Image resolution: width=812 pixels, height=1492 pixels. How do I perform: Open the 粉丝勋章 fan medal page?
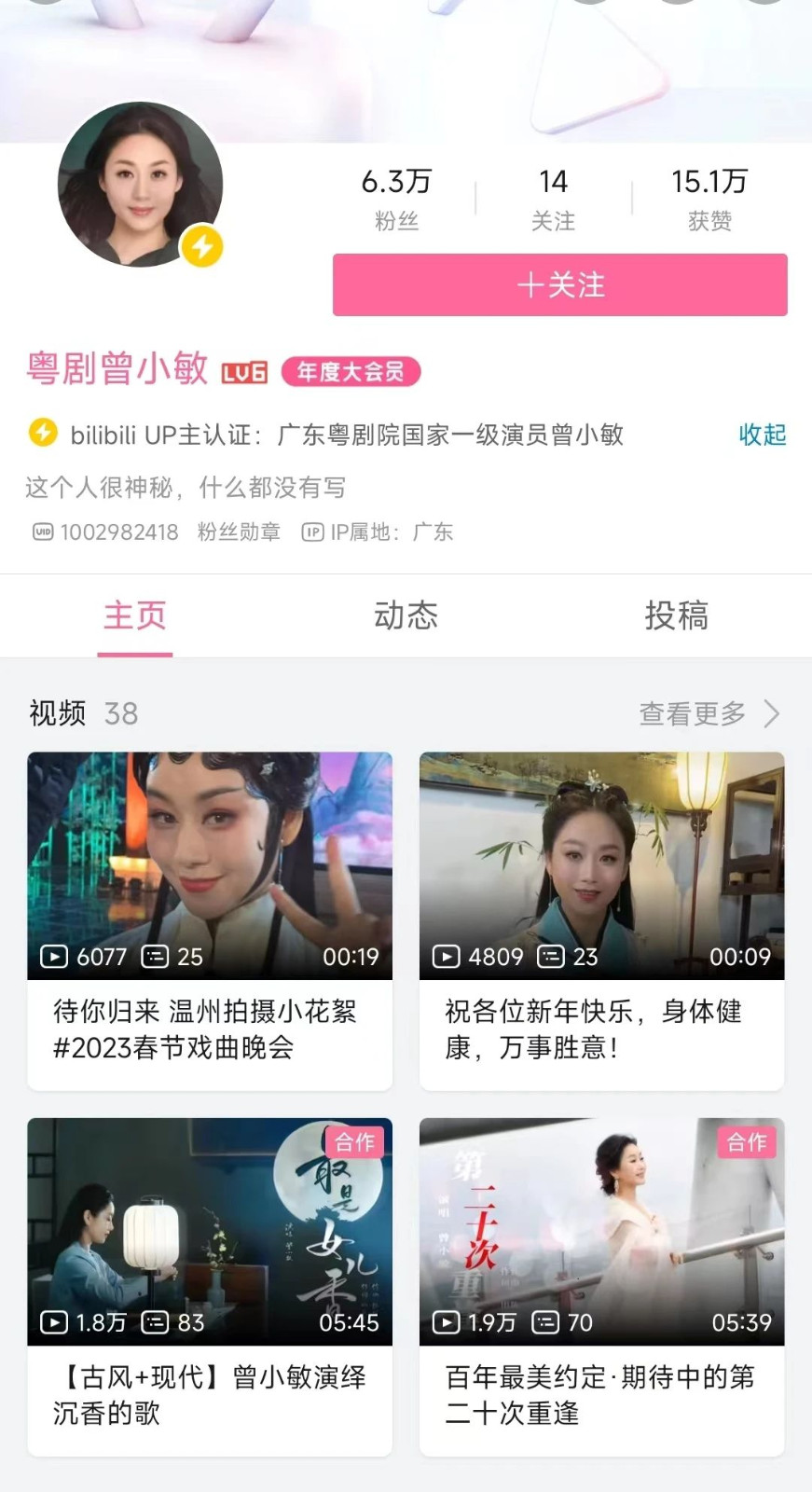coord(239,532)
